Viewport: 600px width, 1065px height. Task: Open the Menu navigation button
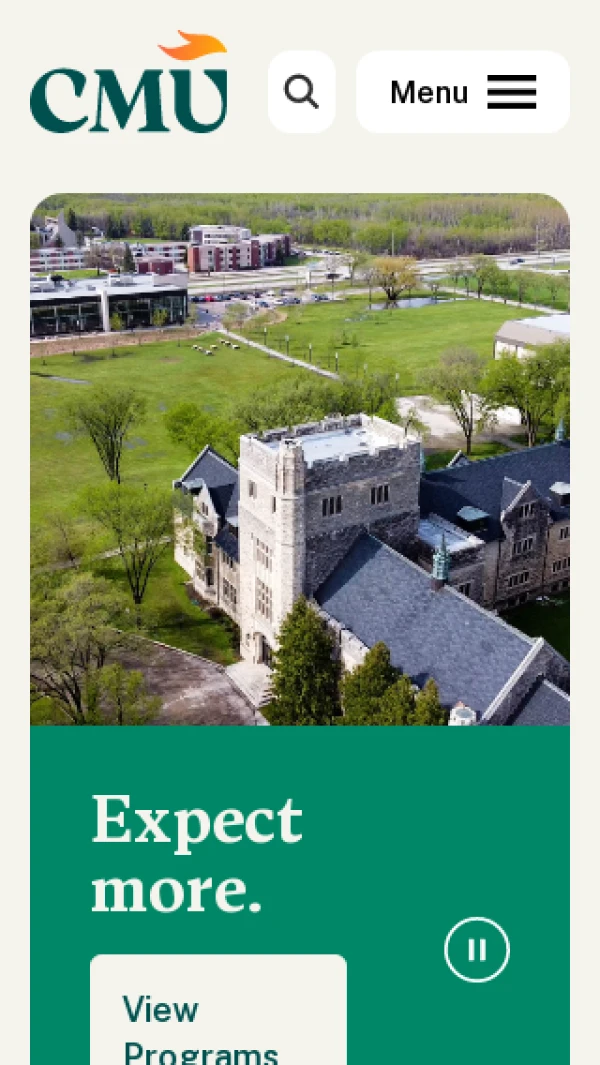pyautogui.click(x=463, y=92)
